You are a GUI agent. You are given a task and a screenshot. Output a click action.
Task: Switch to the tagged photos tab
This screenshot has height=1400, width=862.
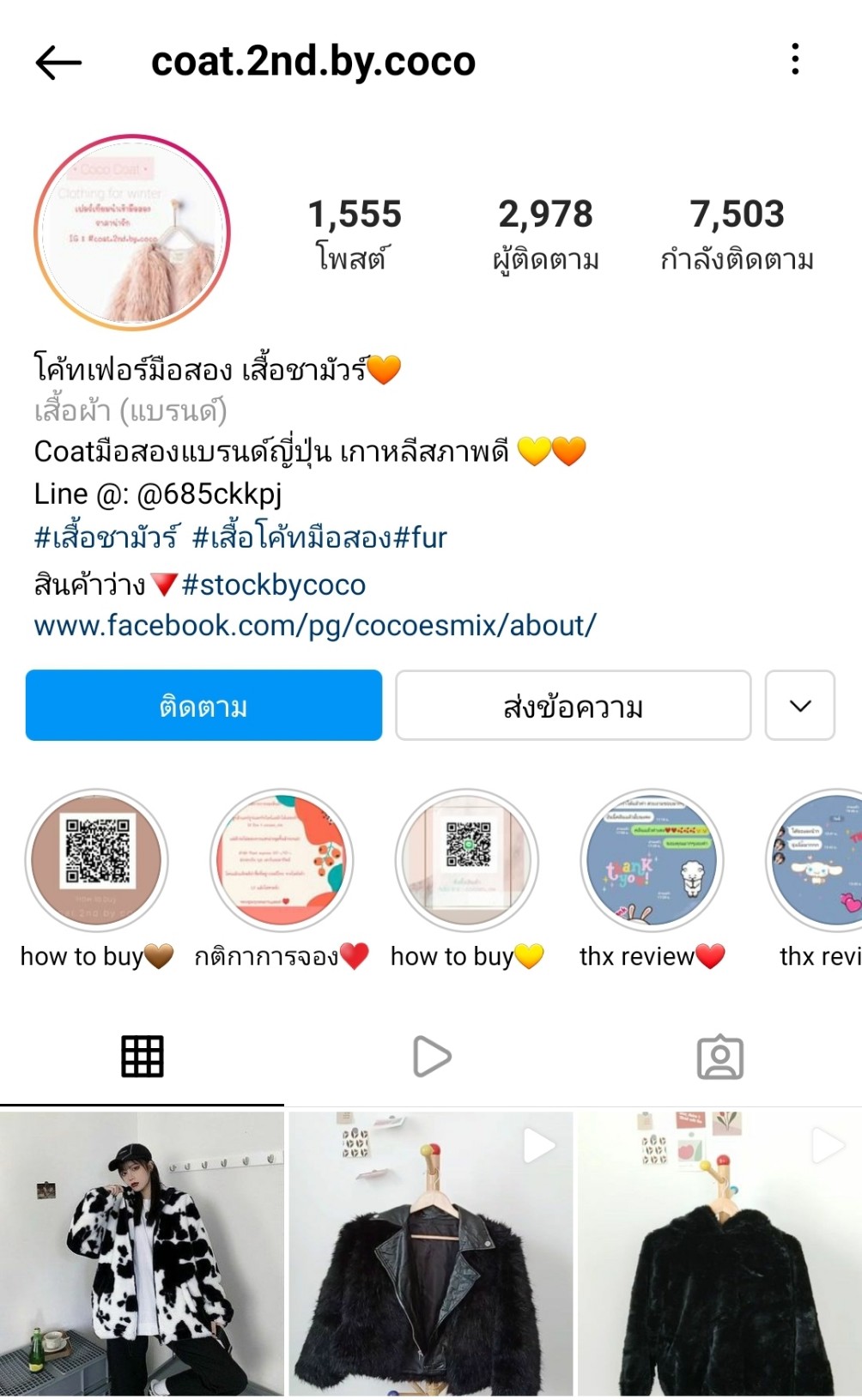(719, 1057)
